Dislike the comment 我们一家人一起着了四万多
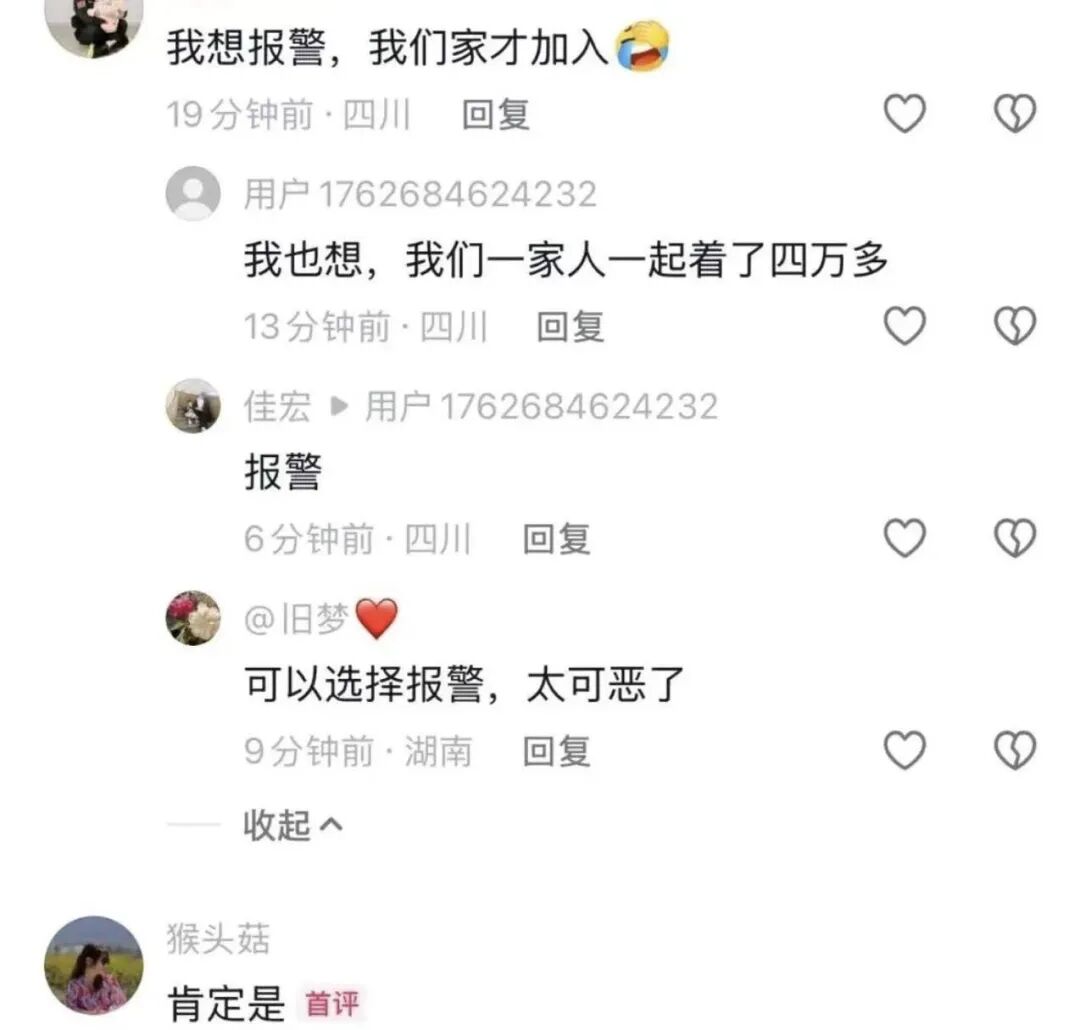Image resolution: width=1080 pixels, height=1030 pixels. [1014, 326]
